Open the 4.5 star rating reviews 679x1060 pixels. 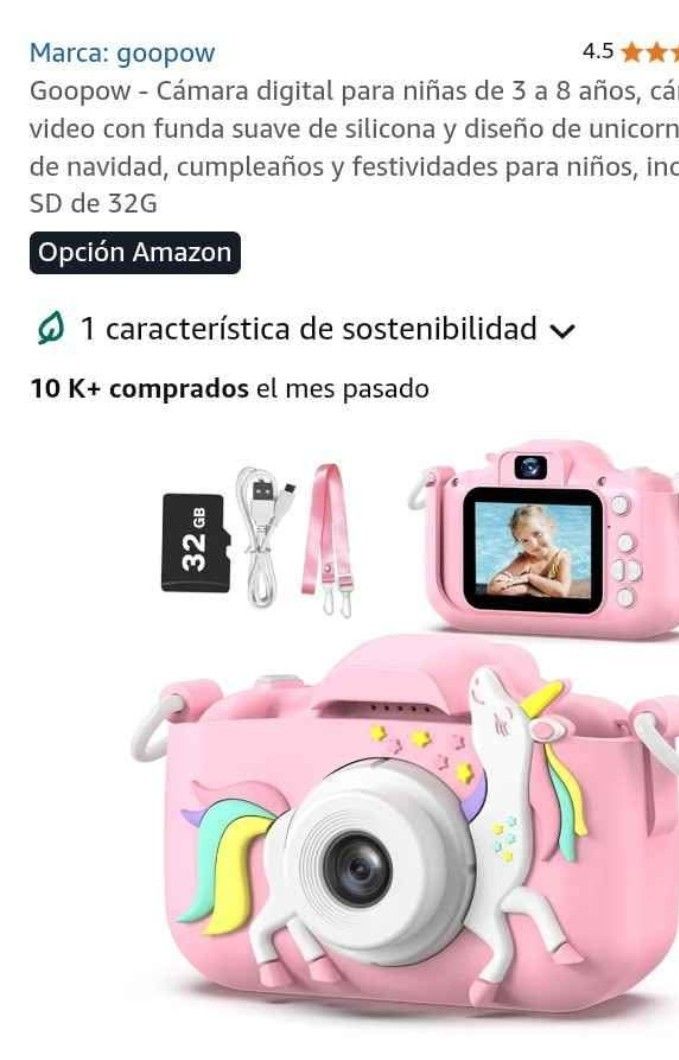pos(630,52)
